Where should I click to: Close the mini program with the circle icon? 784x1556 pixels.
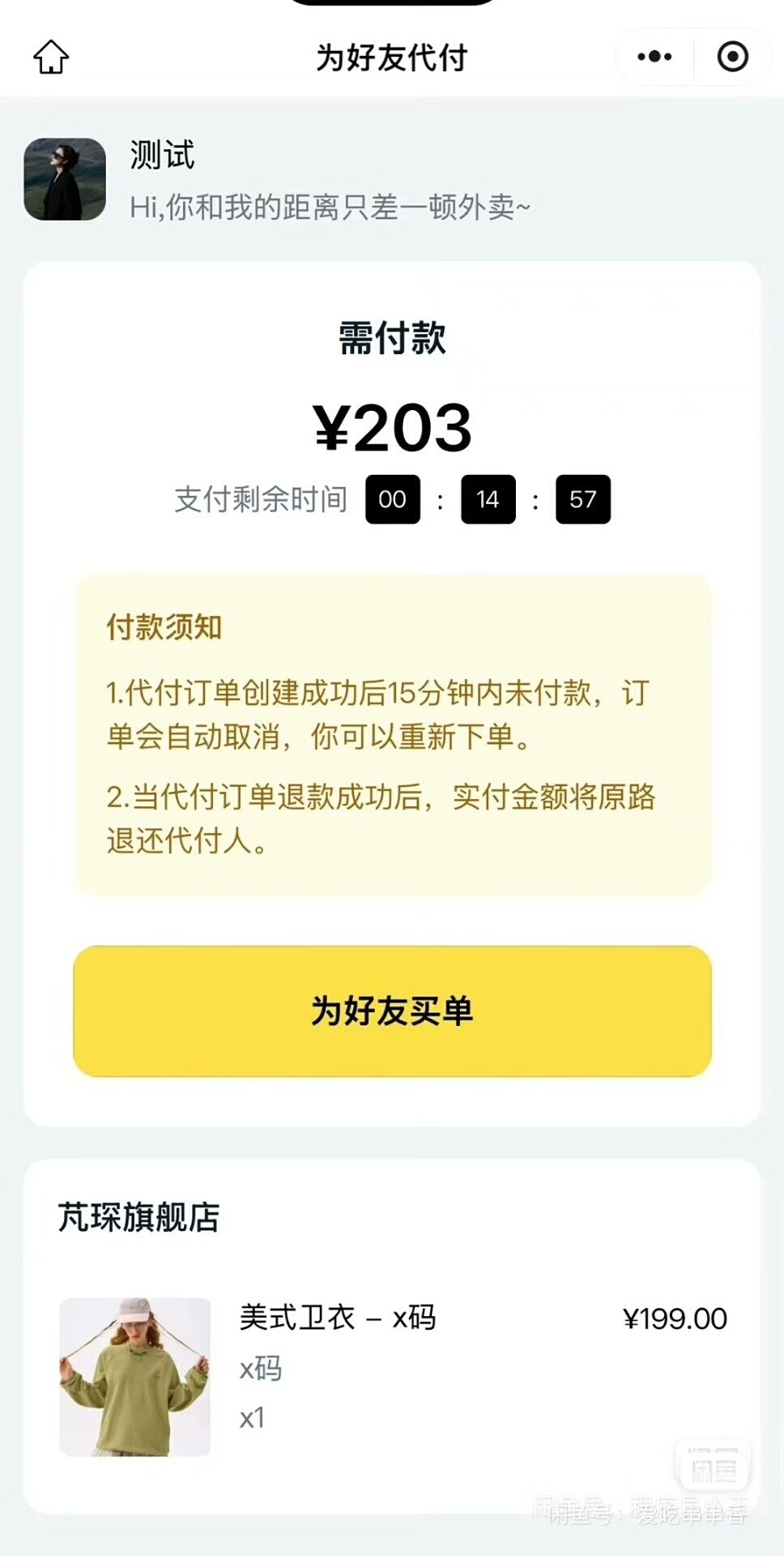pyautogui.click(x=732, y=57)
